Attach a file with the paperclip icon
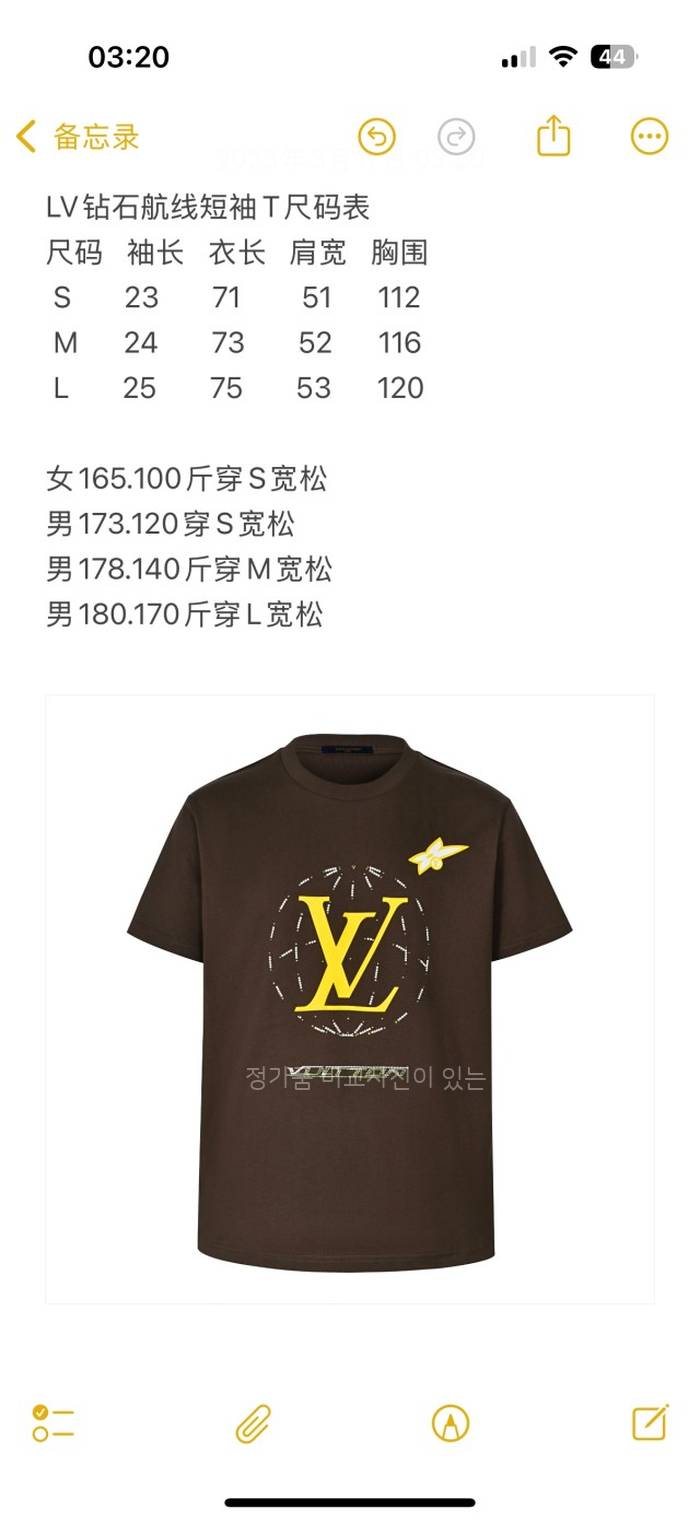700x1521 pixels. (x=253, y=1422)
